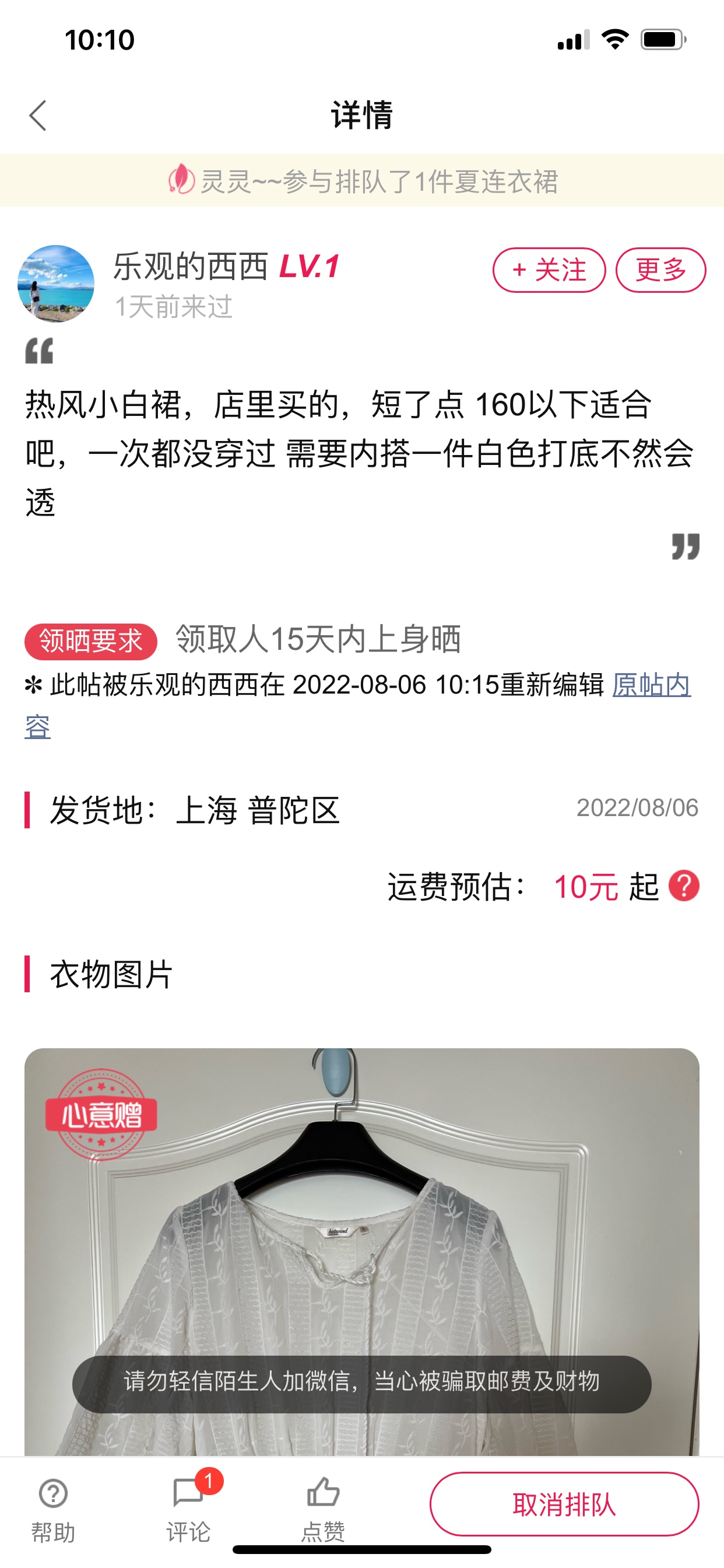Open the white dress photo
The height and width of the screenshot is (1568, 724).
(361, 1248)
